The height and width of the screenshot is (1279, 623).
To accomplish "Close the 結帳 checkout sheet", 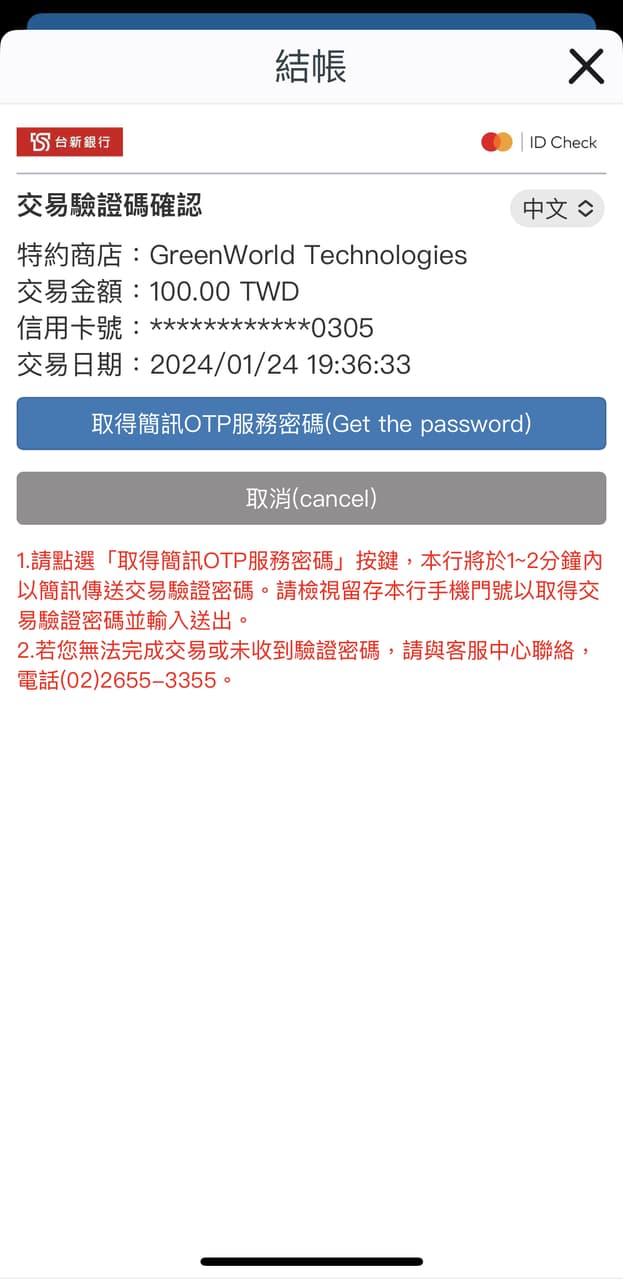I will tap(585, 67).
